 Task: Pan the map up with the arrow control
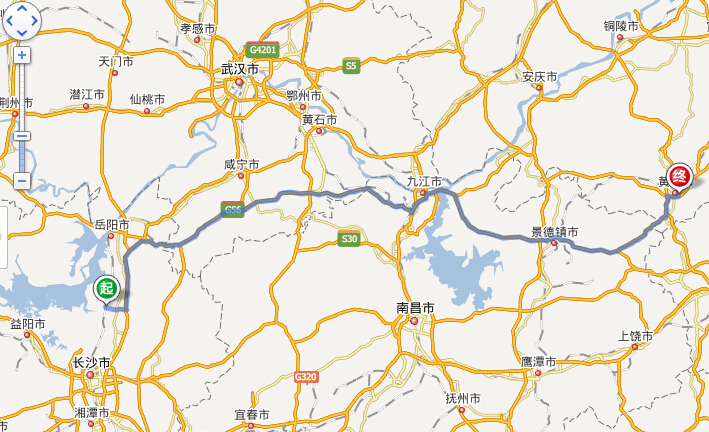[22, 9]
